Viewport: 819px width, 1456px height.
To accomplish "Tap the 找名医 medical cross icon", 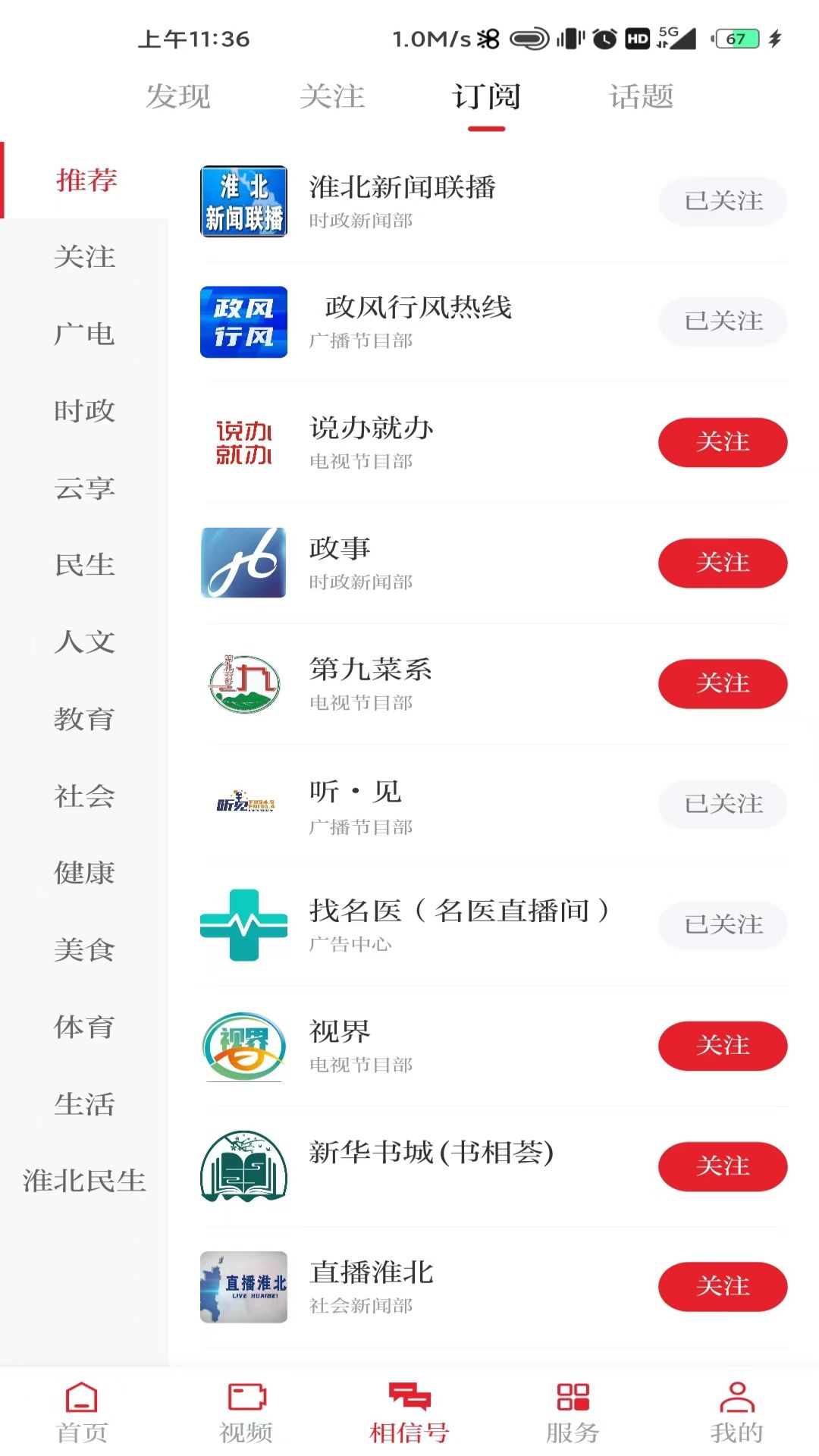I will click(x=243, y=925).
